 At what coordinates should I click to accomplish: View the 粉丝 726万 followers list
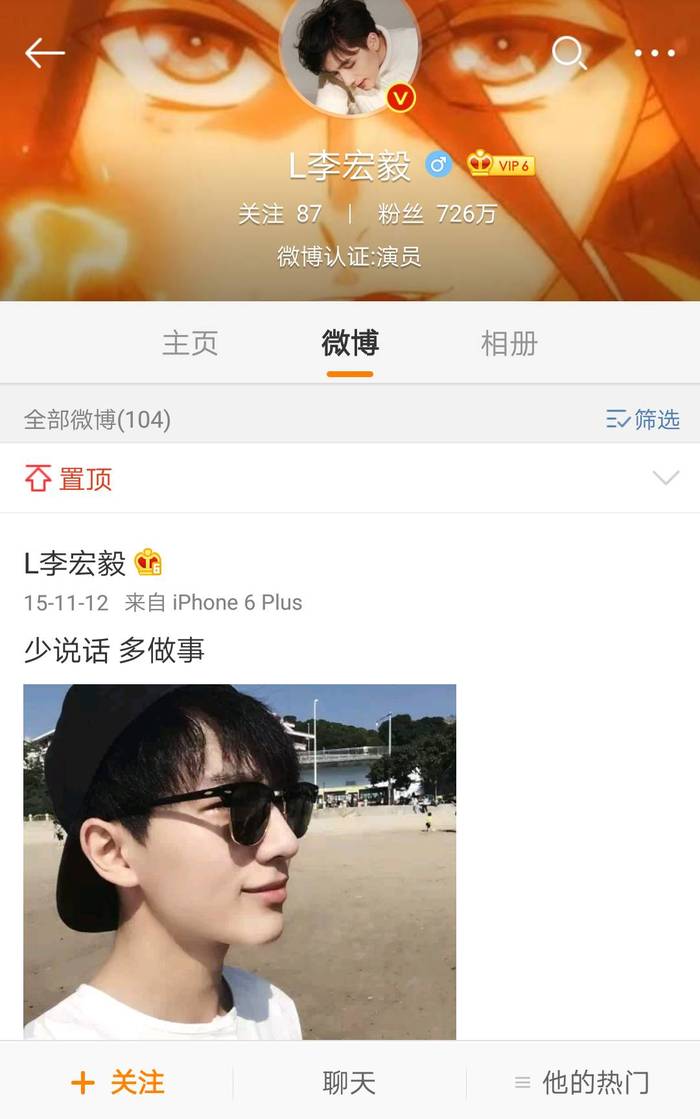[437, 214]
